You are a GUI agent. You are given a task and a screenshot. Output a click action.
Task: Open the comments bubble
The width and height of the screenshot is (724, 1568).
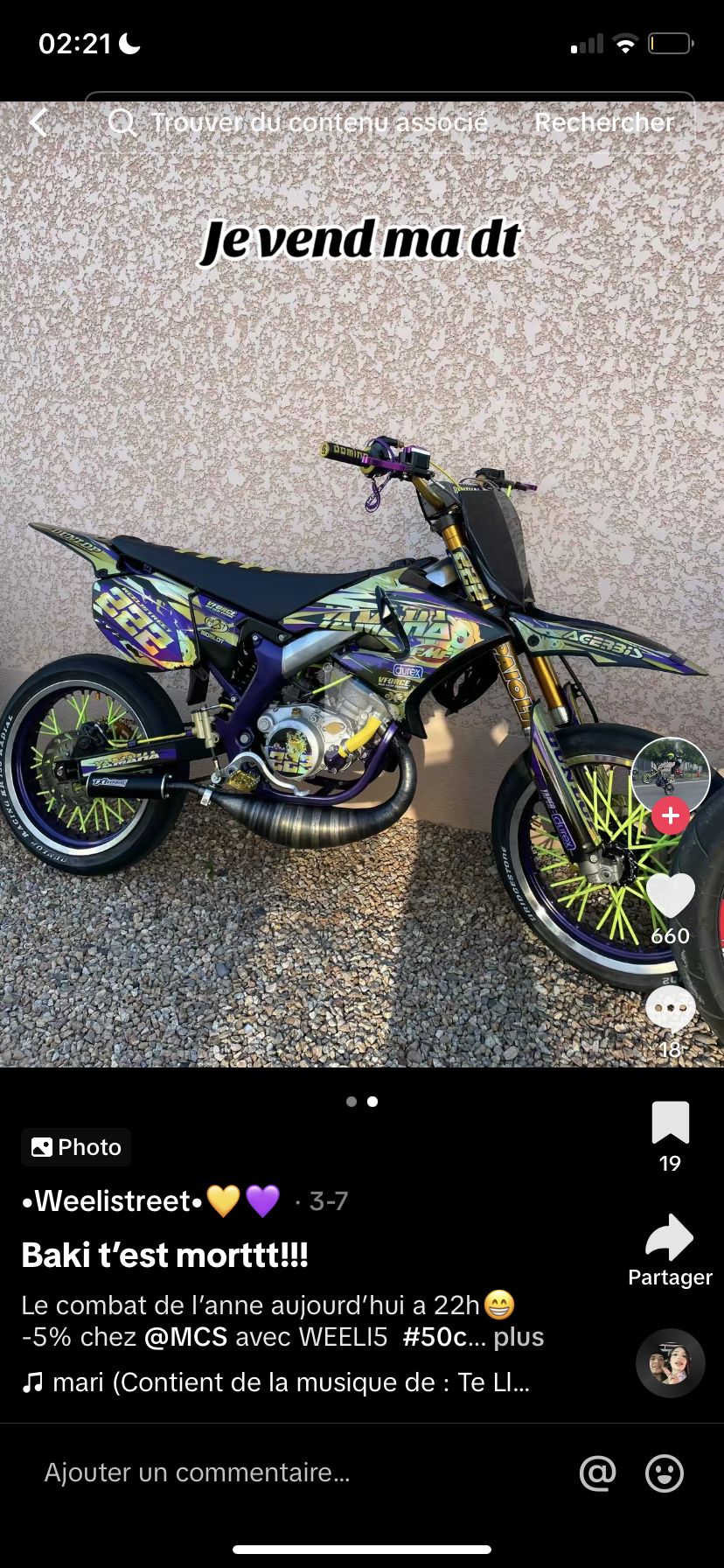pyautogui.click(x=671, y=1009)
